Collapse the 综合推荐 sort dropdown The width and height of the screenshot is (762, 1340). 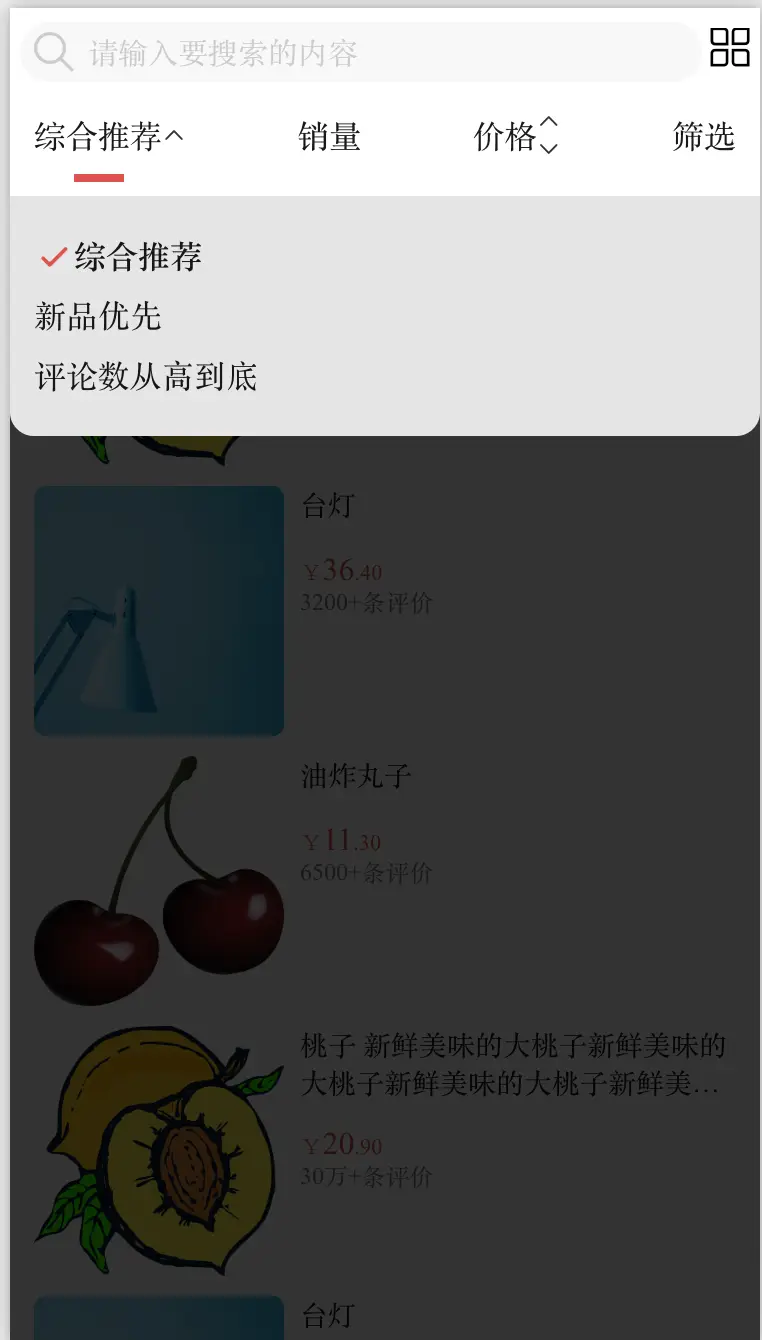pos(109,136)
